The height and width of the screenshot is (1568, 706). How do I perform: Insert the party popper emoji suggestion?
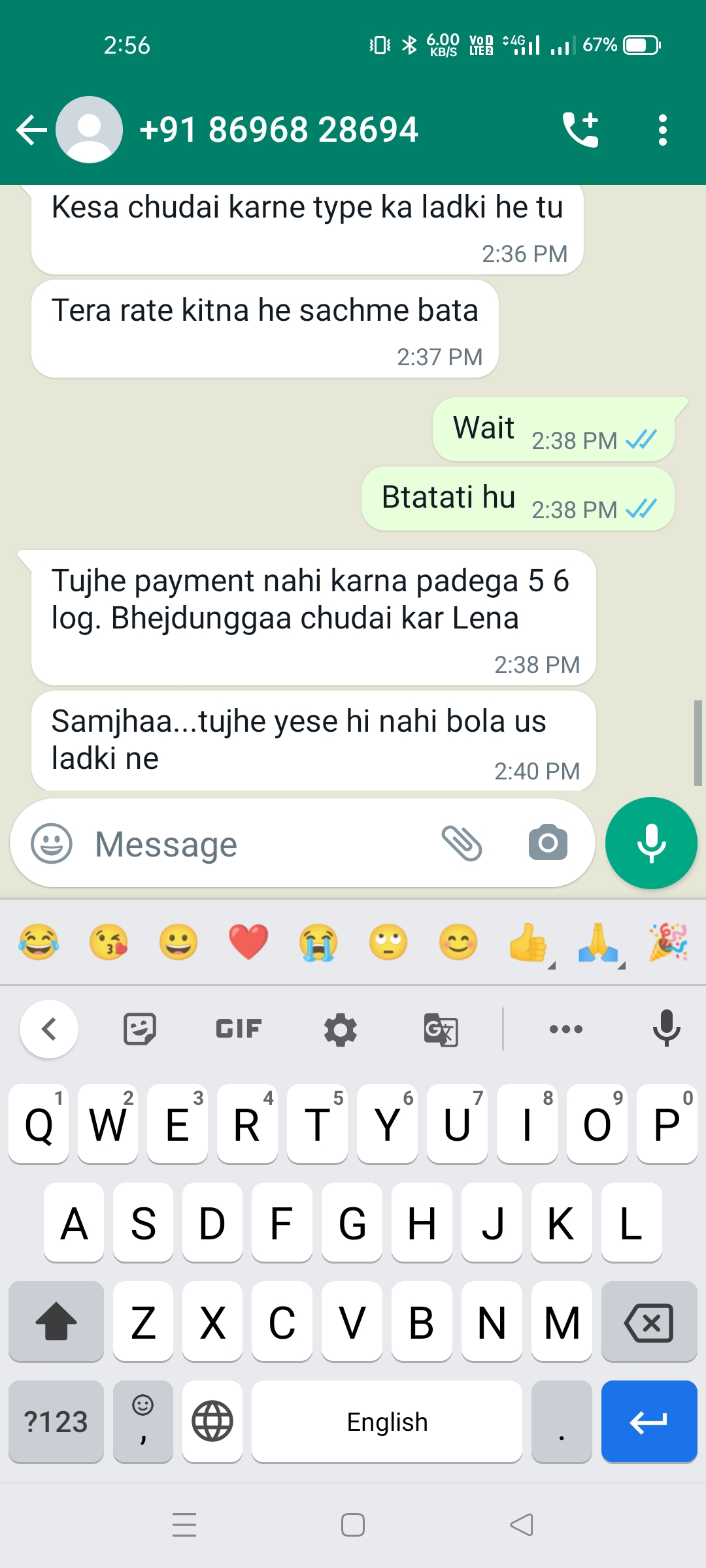pyautogui.click(x=668, y=942)
